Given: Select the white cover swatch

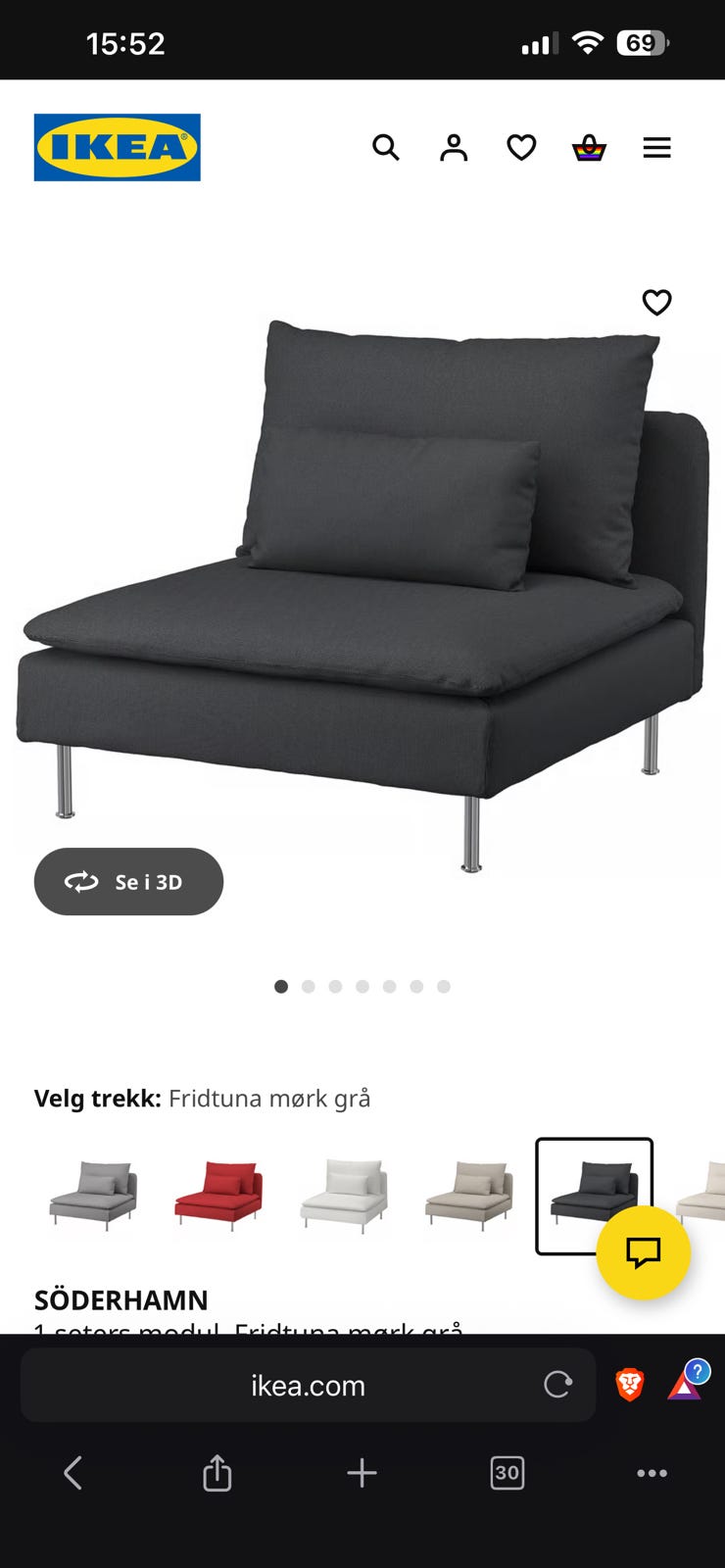Looking at the screenshot, I should coord(344,1194).
